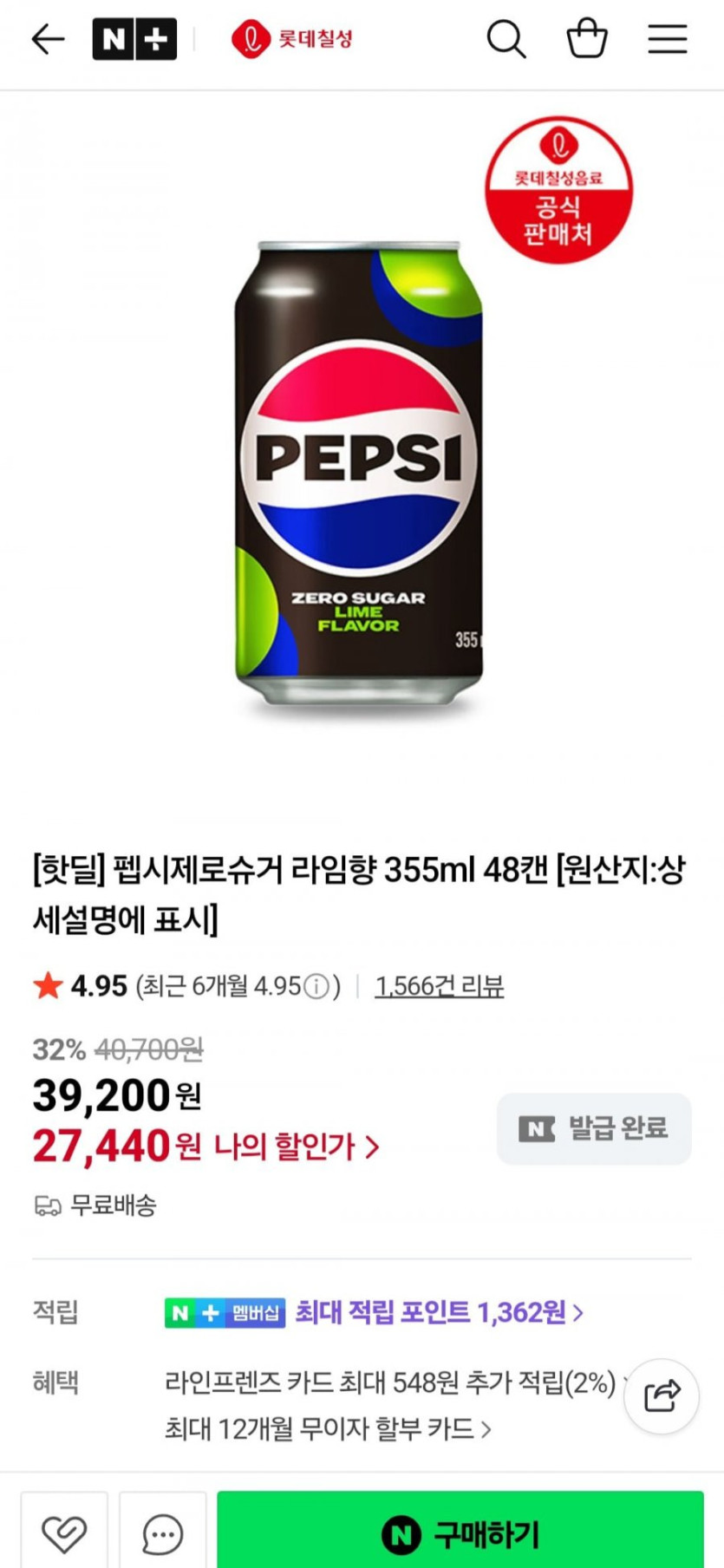Open the shopping basket
724x1568 pixels.
tap(587, 39)
